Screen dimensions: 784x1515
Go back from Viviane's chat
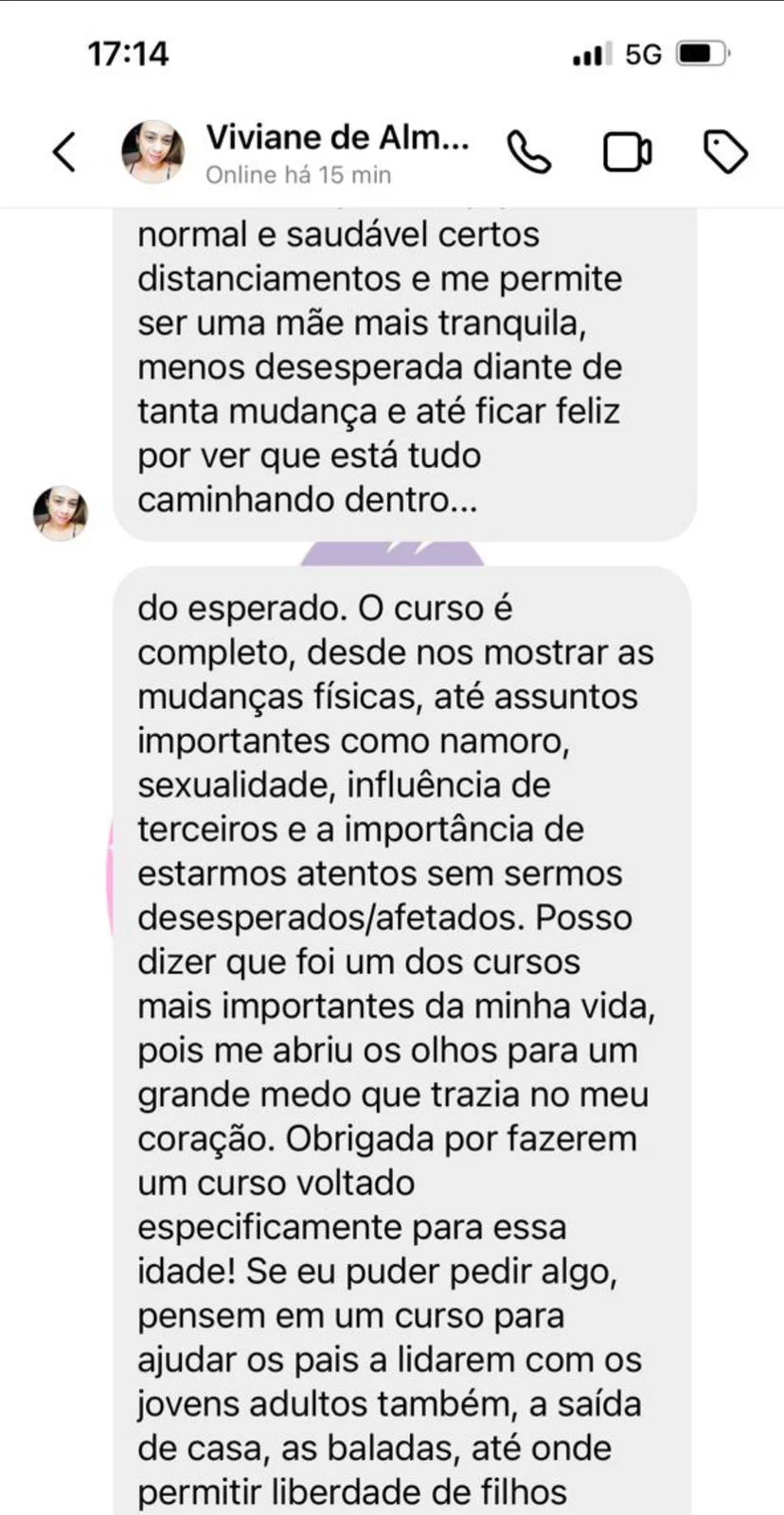coord(64,152)
